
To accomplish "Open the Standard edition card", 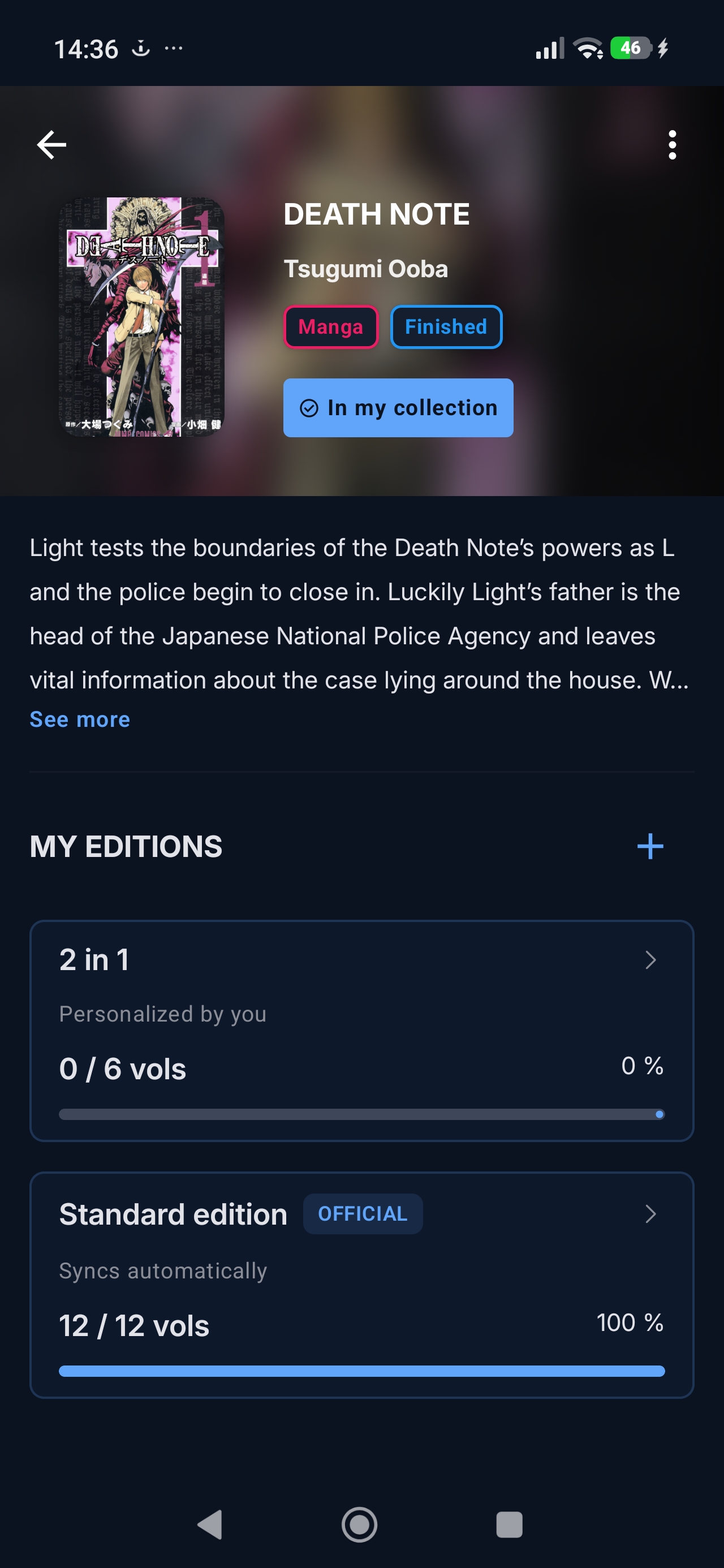I will click(361, 1285).
